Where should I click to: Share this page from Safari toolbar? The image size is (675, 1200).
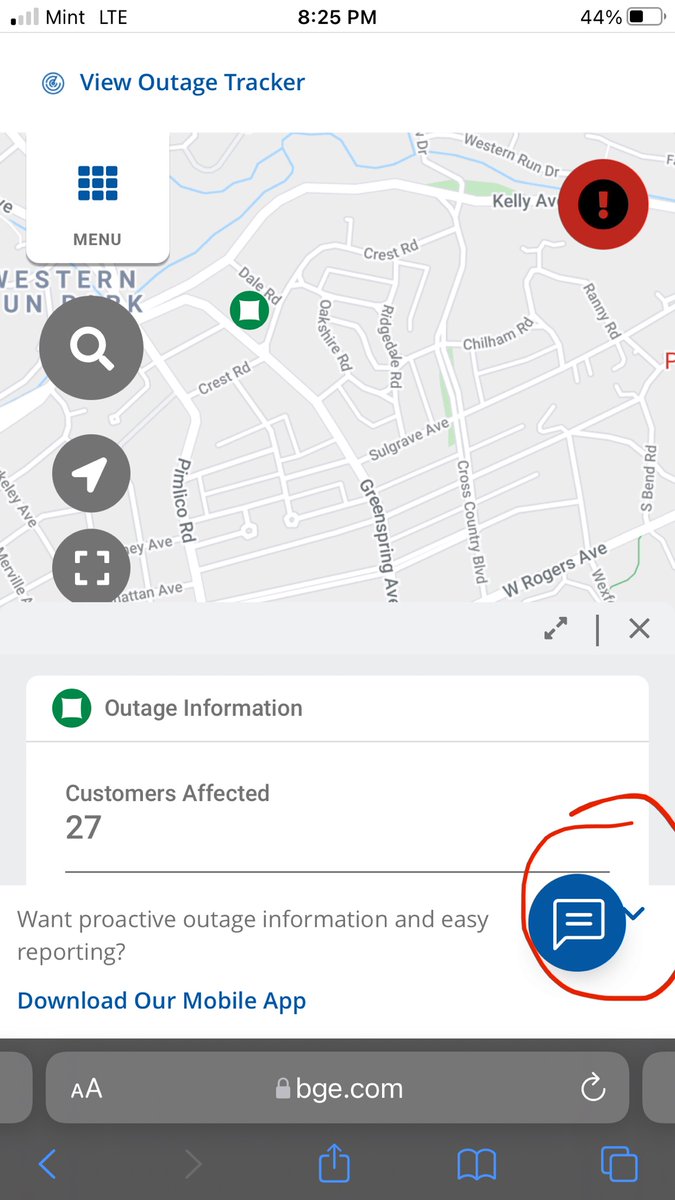pos(335,1163)
